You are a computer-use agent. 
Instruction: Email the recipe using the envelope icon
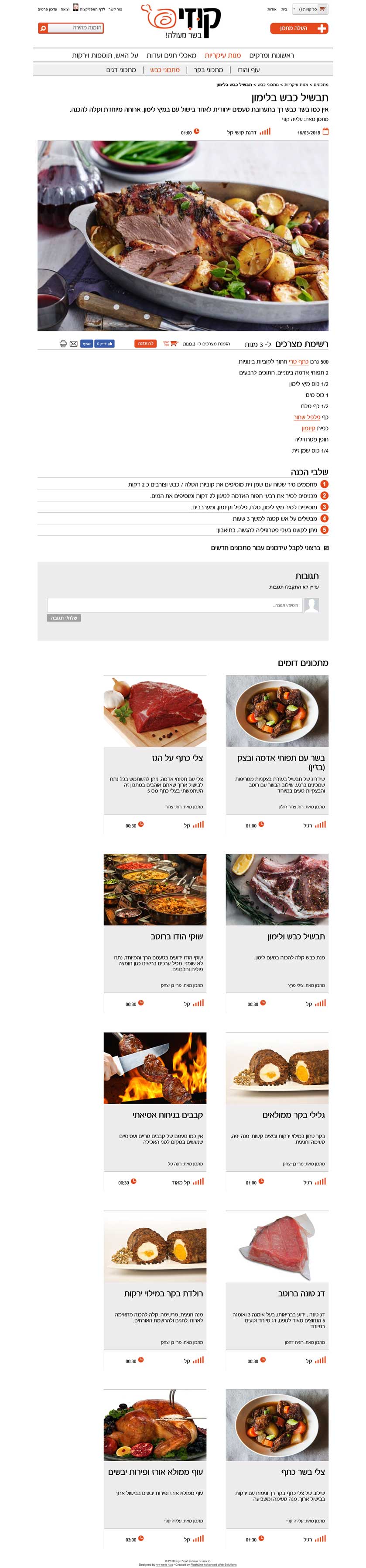(x=74, y=344)
